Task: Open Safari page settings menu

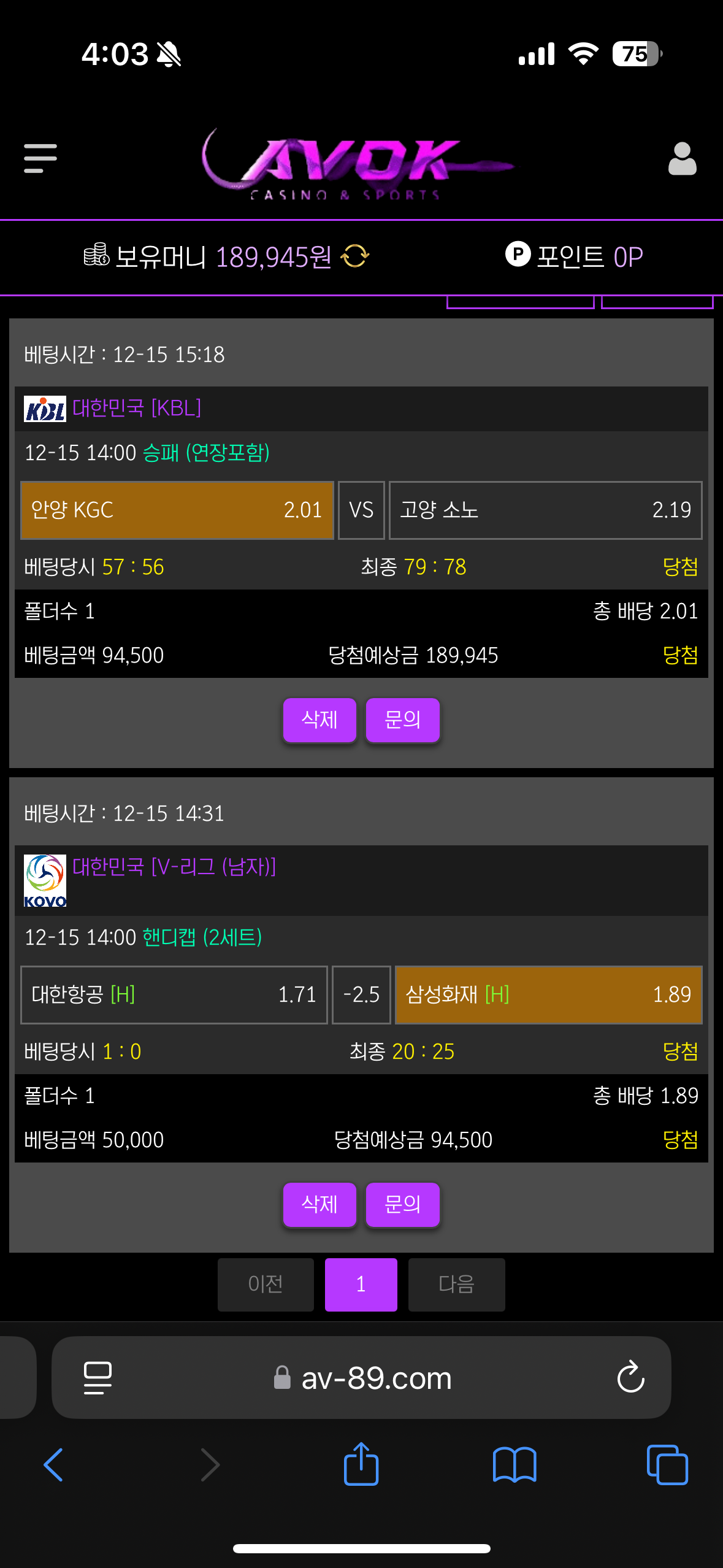Action: pos(98,1377)
